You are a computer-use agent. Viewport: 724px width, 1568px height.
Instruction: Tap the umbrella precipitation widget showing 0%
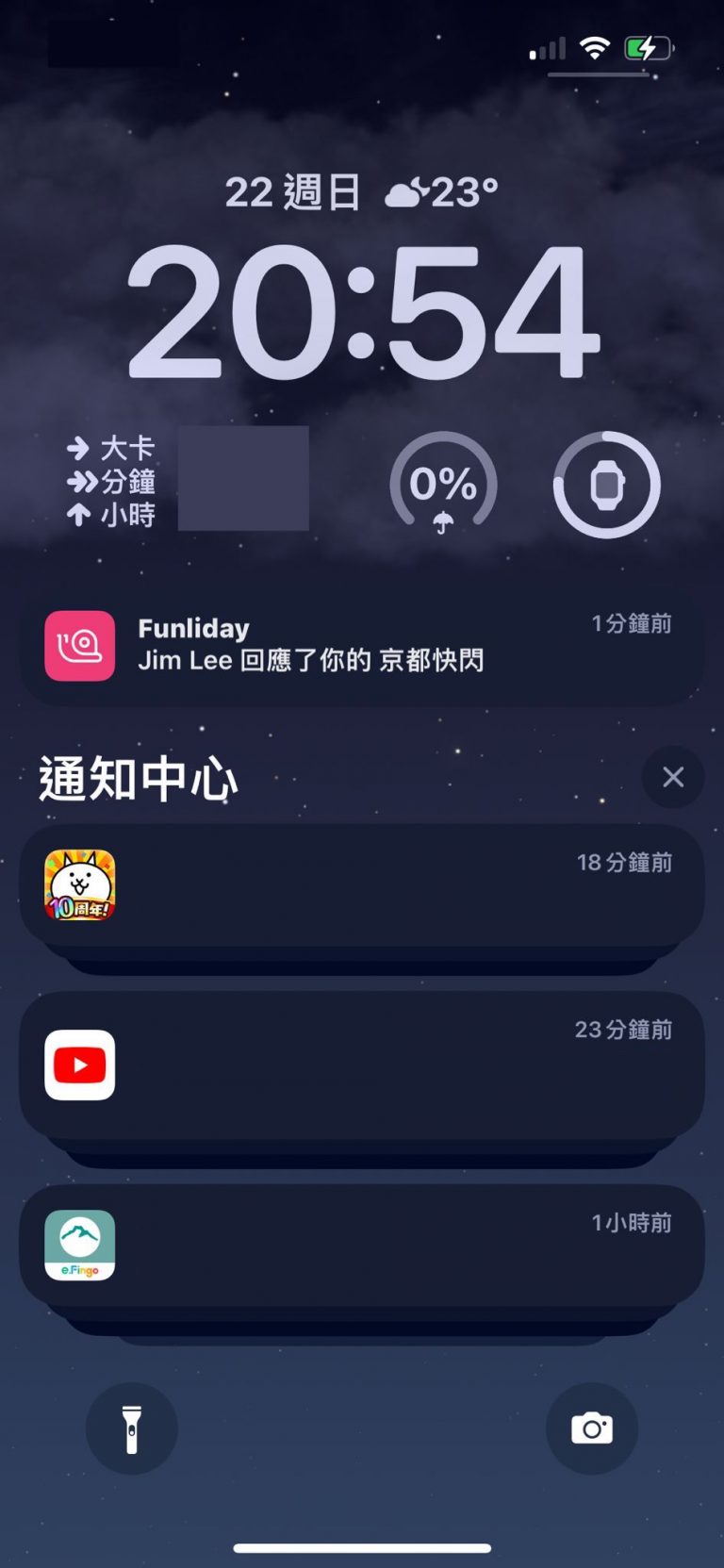click(x=444, y=486)
